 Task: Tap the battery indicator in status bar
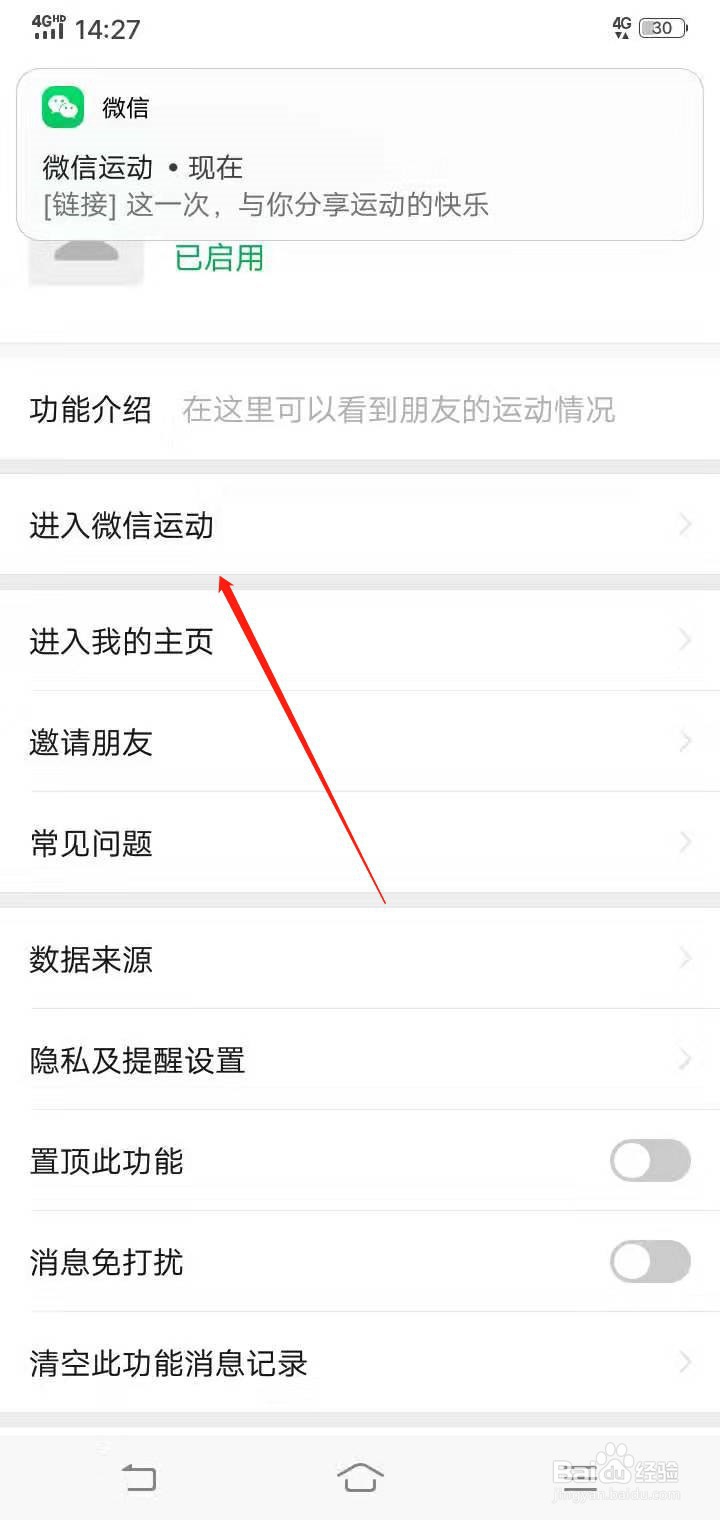coord(661,28)
